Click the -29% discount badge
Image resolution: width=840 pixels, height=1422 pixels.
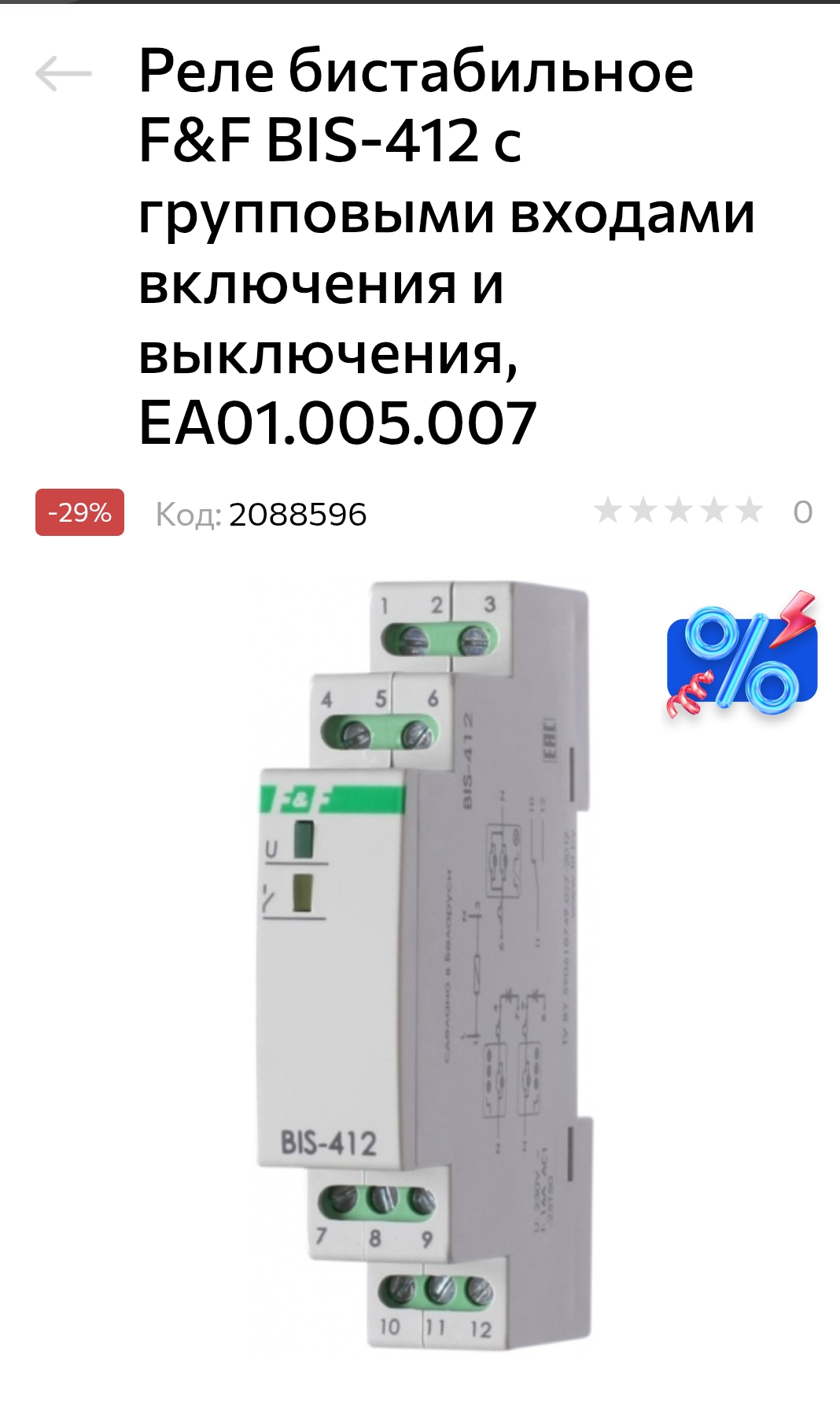(x=79, y=512)
